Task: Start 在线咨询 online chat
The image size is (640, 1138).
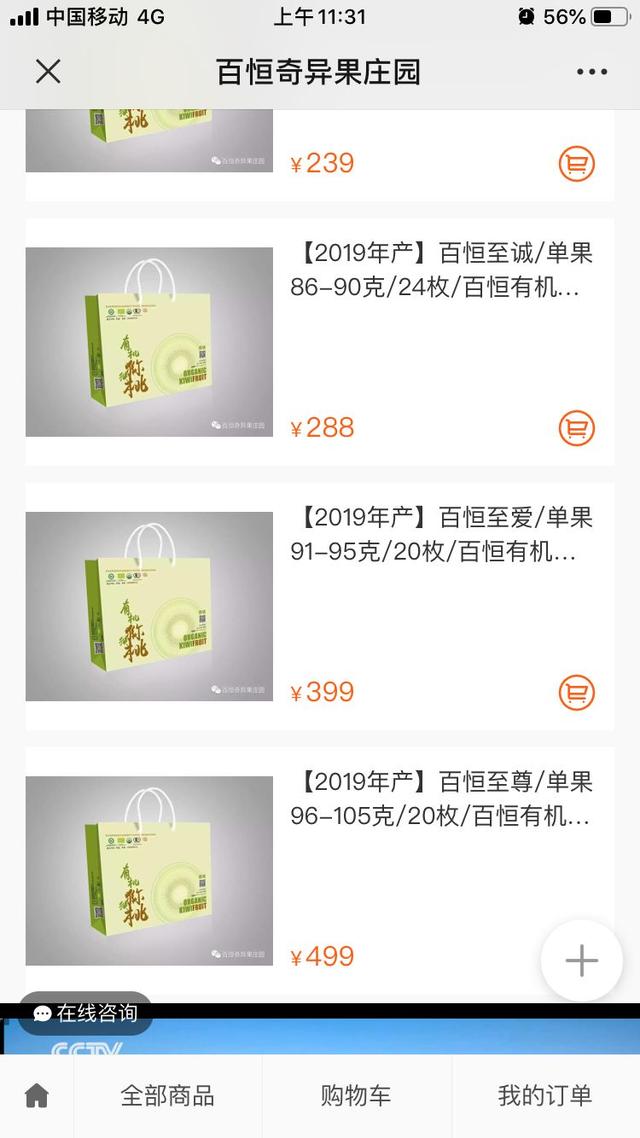Action: click(85, 1013)
